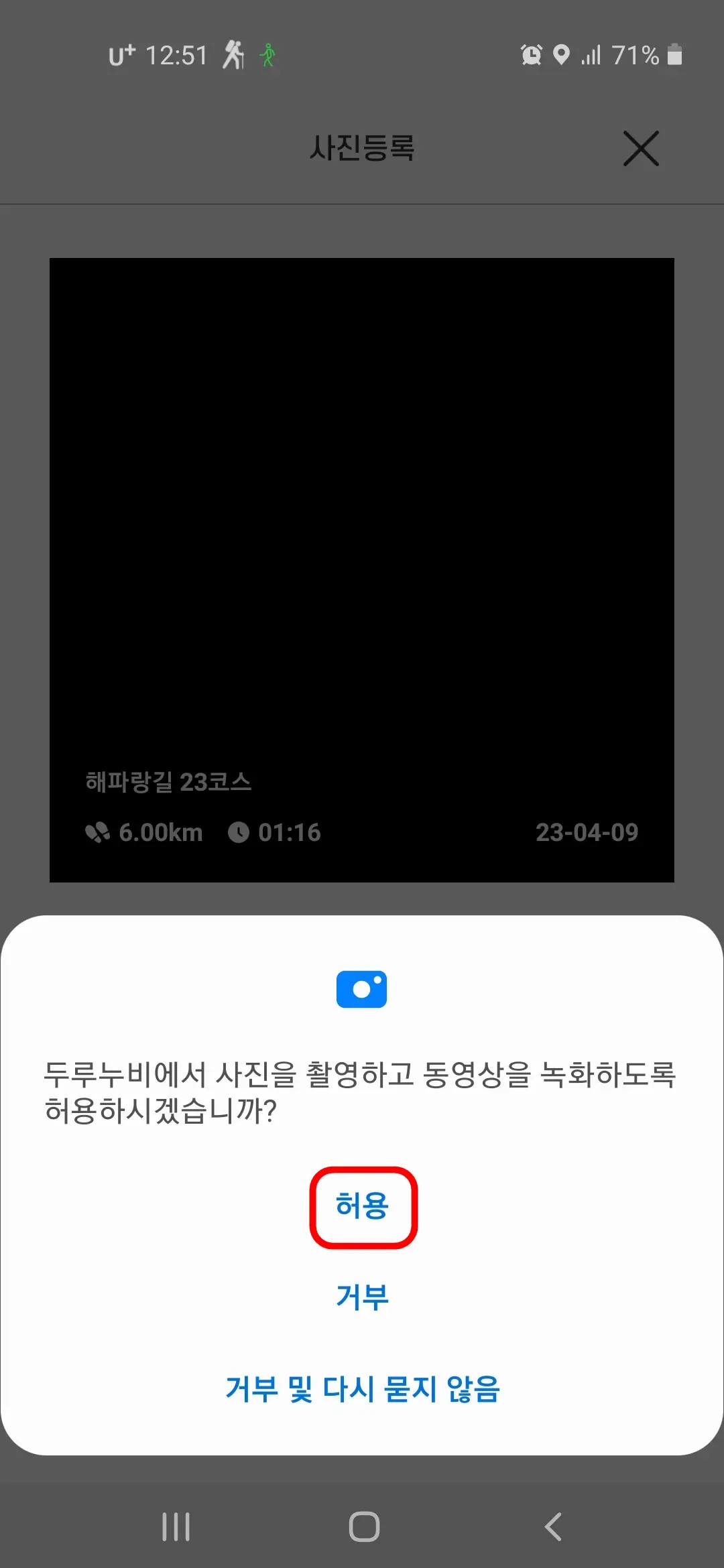This screenshot has height=1568, width=724.
Task: Tap the blue camera icon in the permission dialog
Action: click(x=362, y=988)
